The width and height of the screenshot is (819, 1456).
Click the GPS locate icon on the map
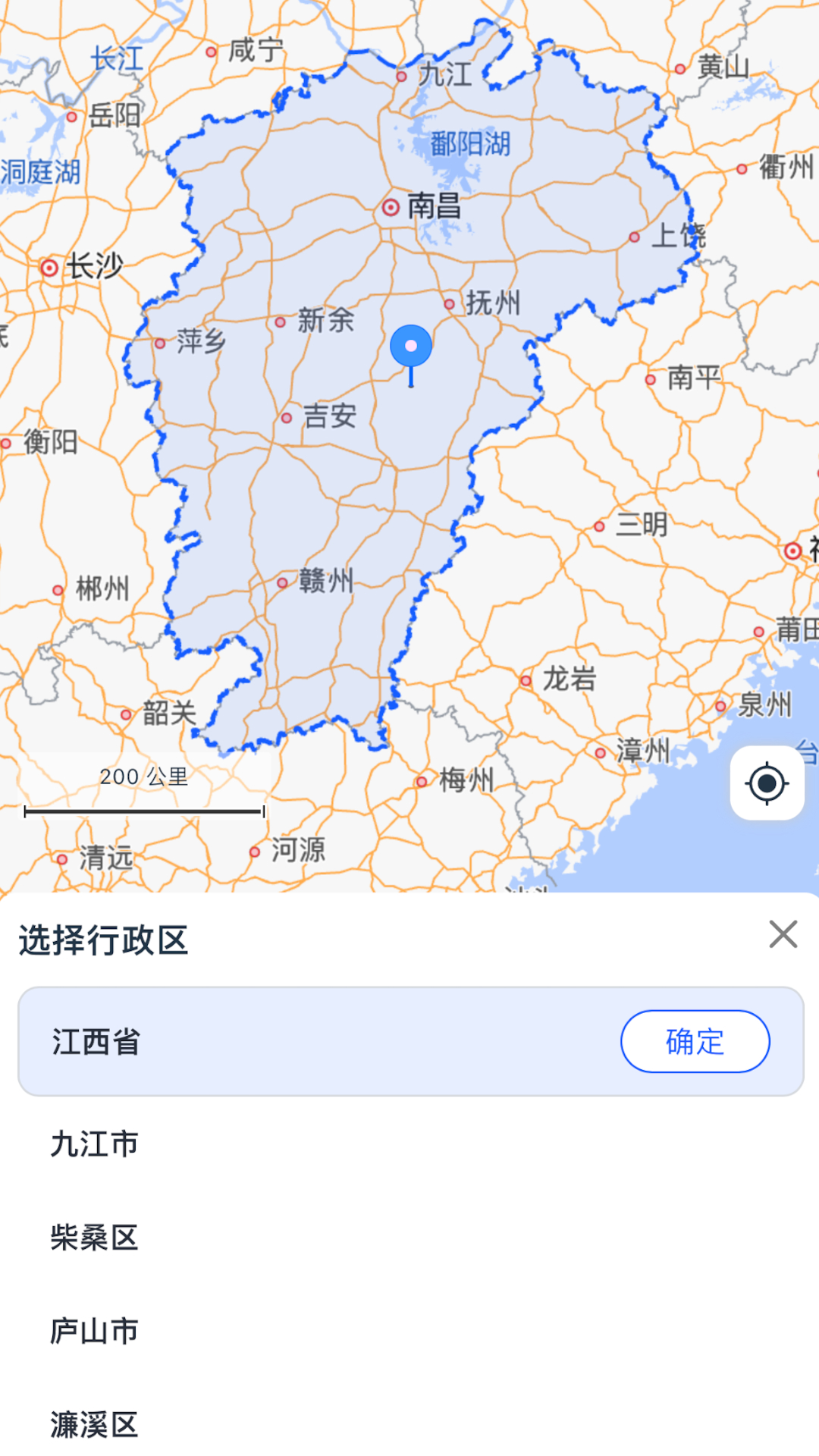(x=767, y=783)
